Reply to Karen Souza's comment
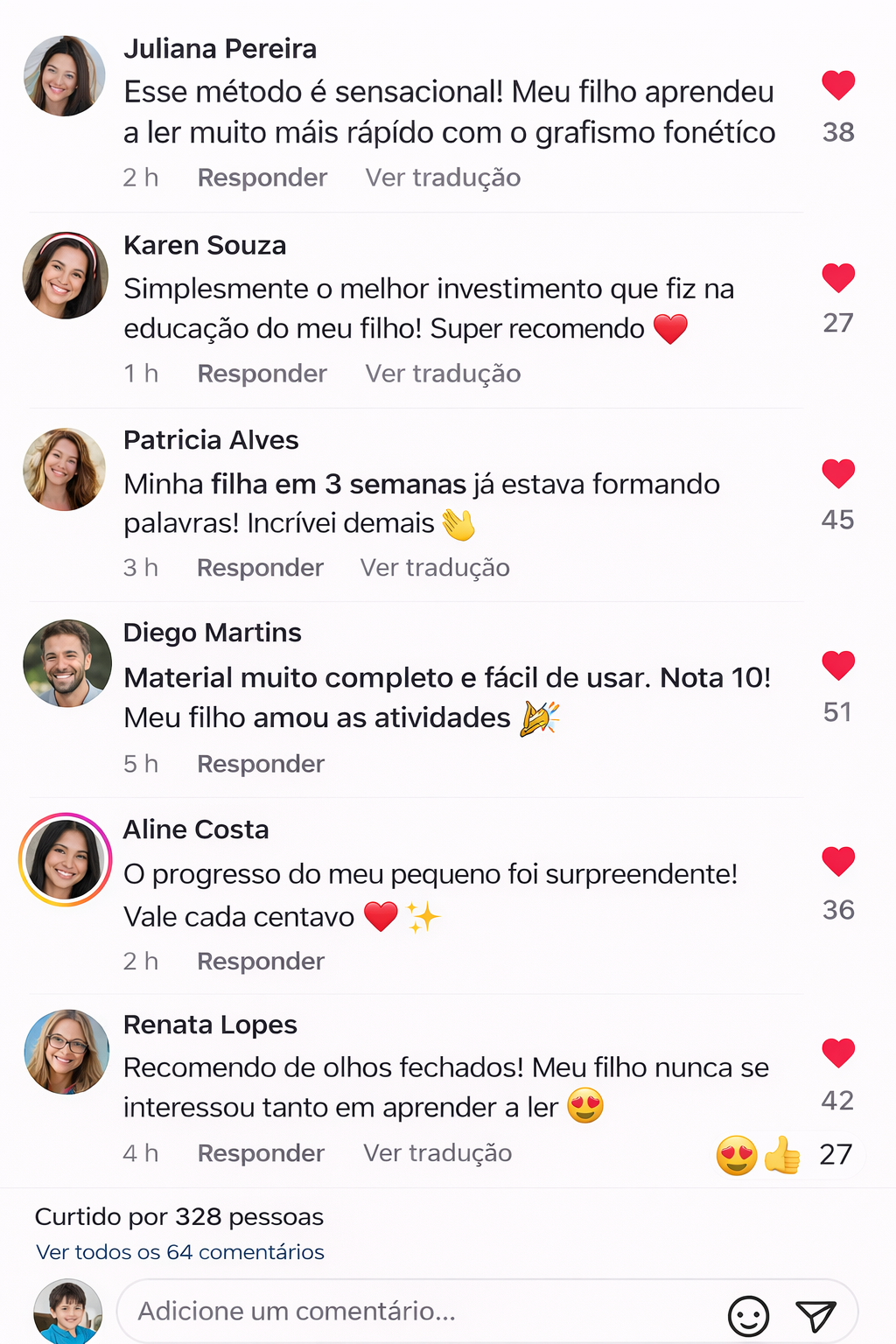The image size is (896, 1344). pyautogui.click(x=262, y=374)
